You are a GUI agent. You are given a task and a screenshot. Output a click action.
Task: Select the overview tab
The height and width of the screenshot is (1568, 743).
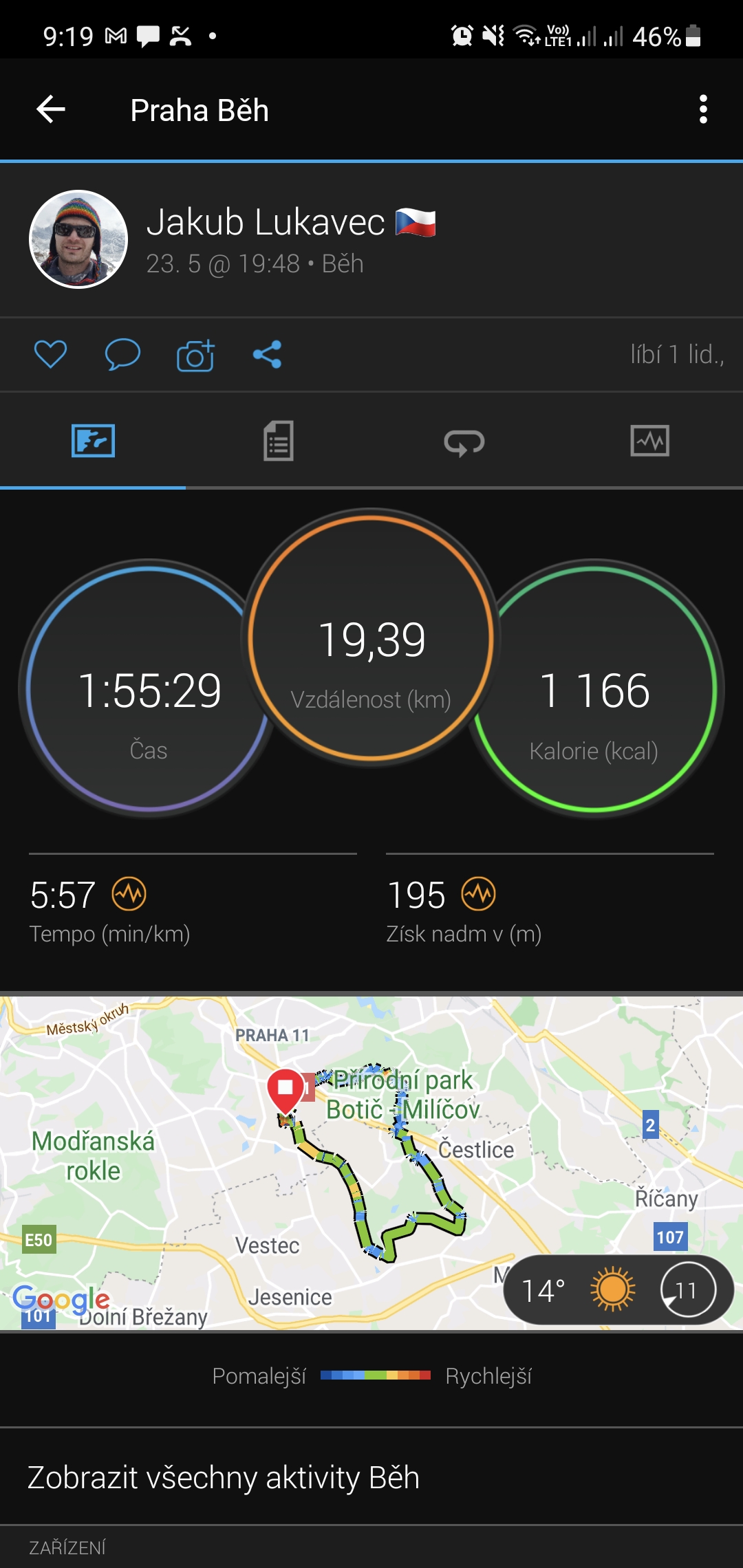pos(93,441)
